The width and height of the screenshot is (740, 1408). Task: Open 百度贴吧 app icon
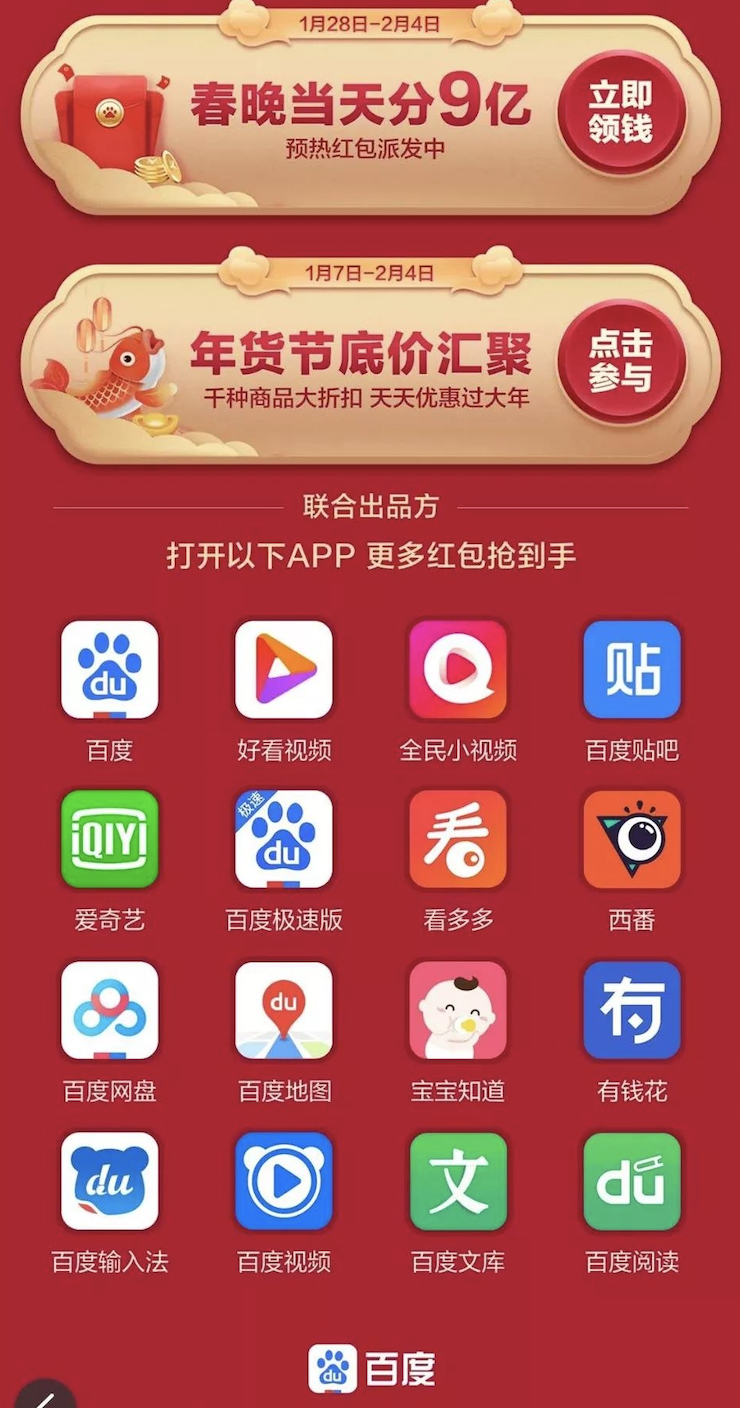point(632,669)
